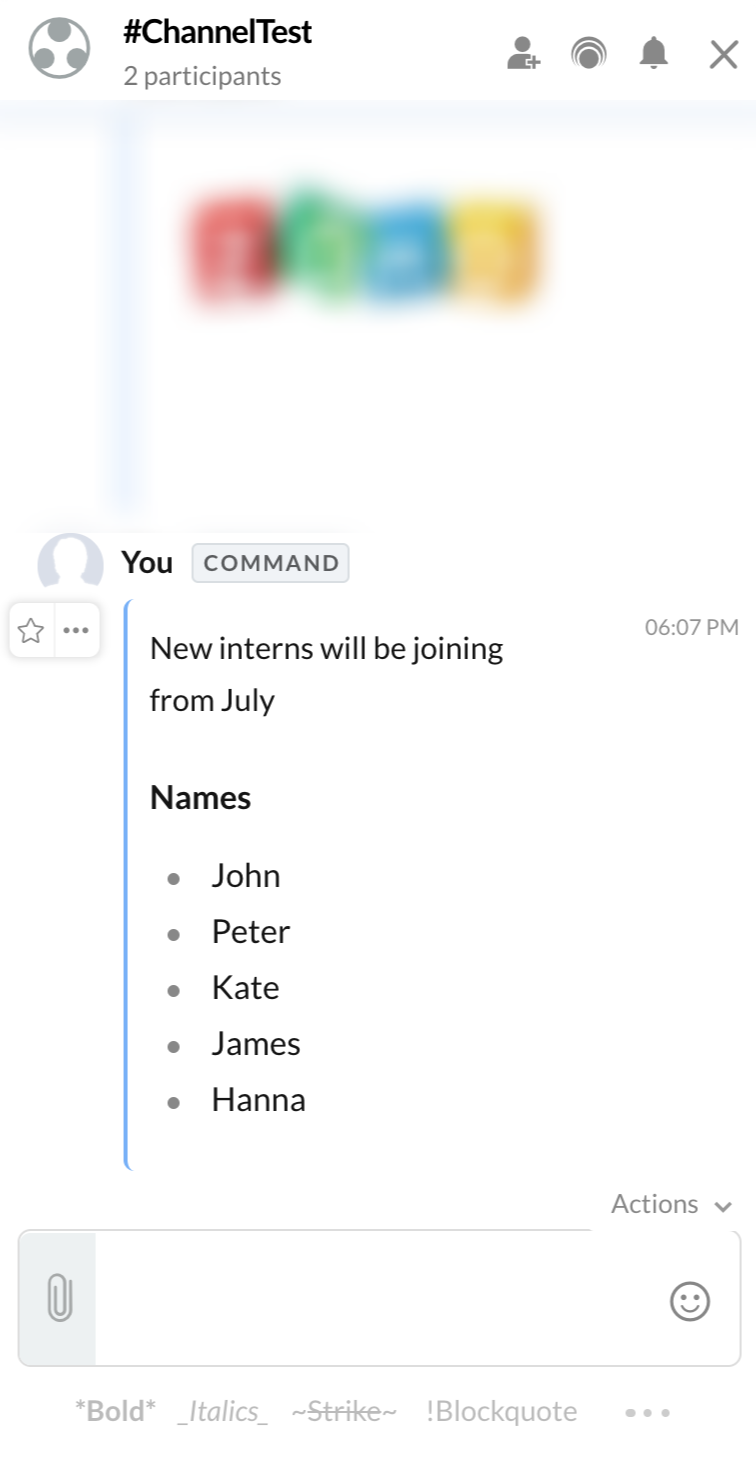Apply Strike formatting
Screen dimensions: 756x1458
pyautogui.click(x=344, y=1411)
